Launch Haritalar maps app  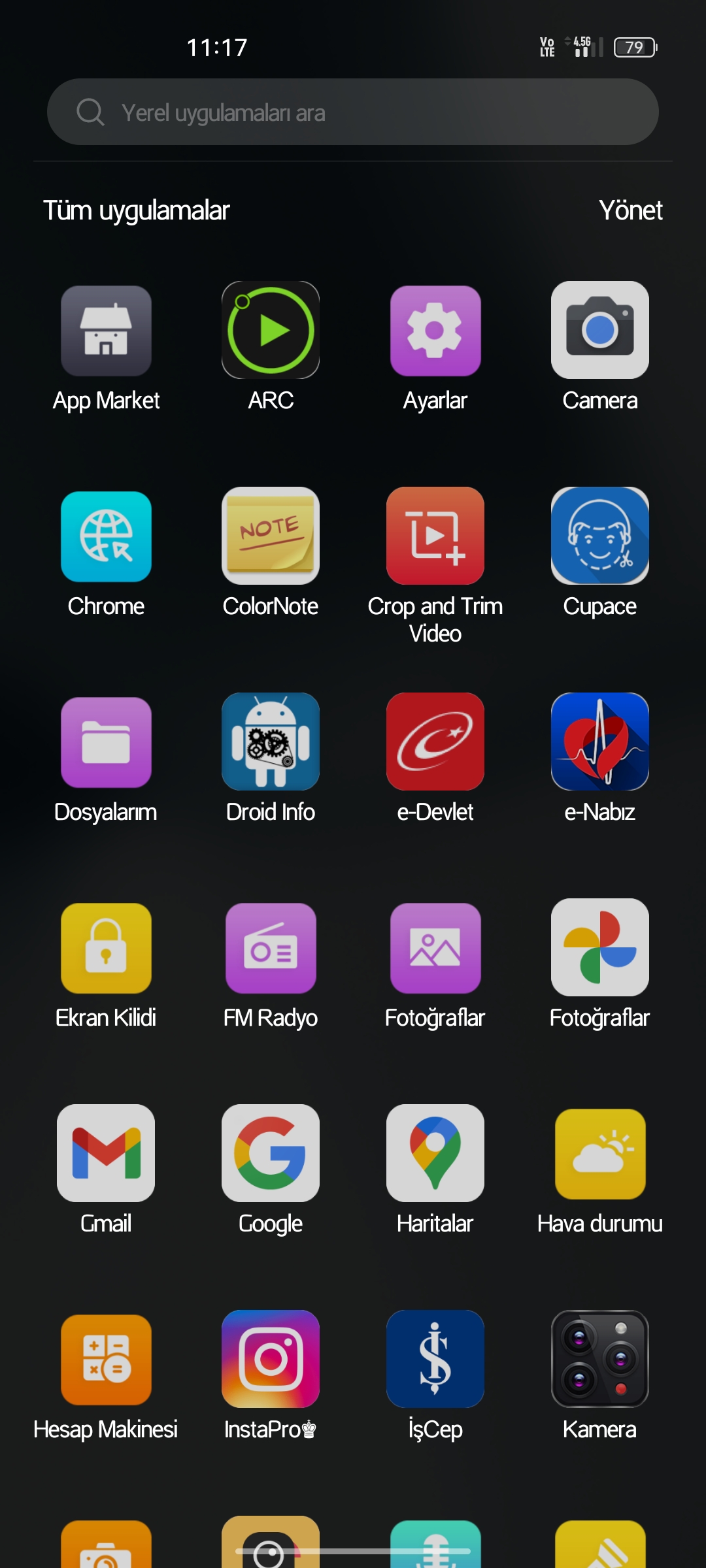[435, 1153]
